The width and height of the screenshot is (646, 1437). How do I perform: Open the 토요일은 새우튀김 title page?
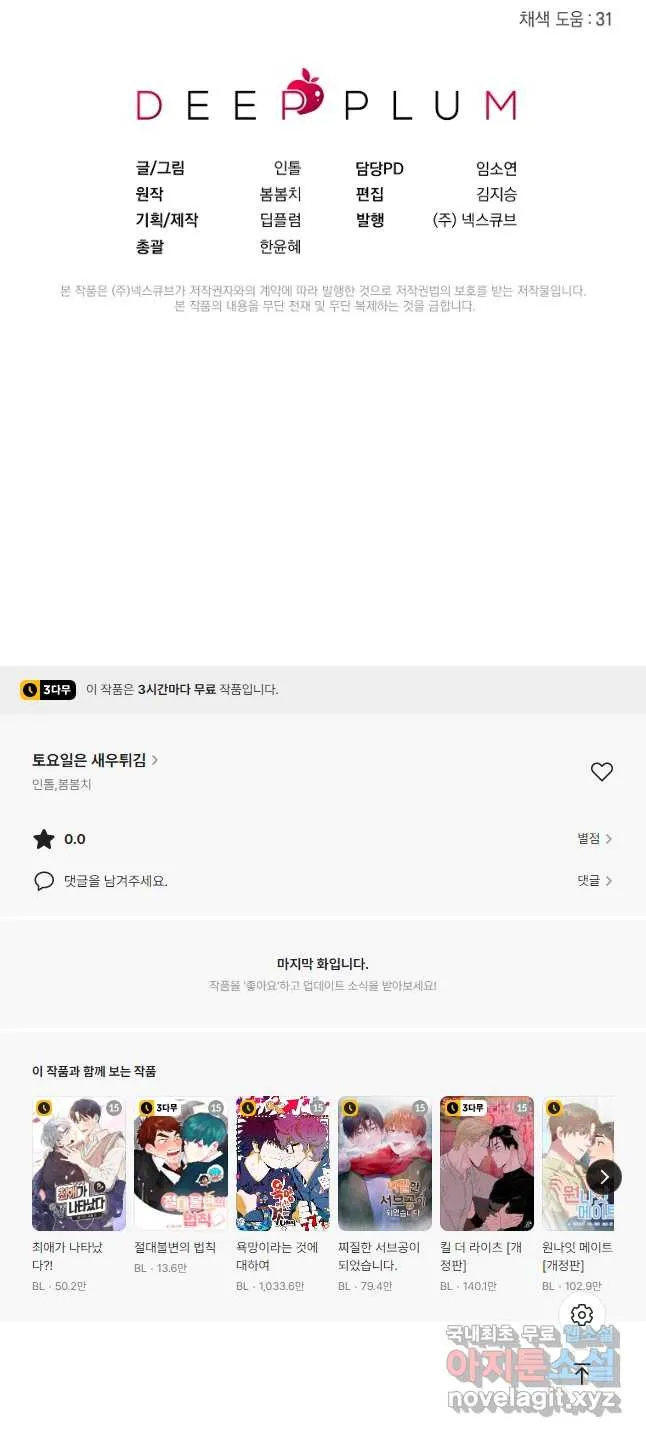(x=95, y=760)
